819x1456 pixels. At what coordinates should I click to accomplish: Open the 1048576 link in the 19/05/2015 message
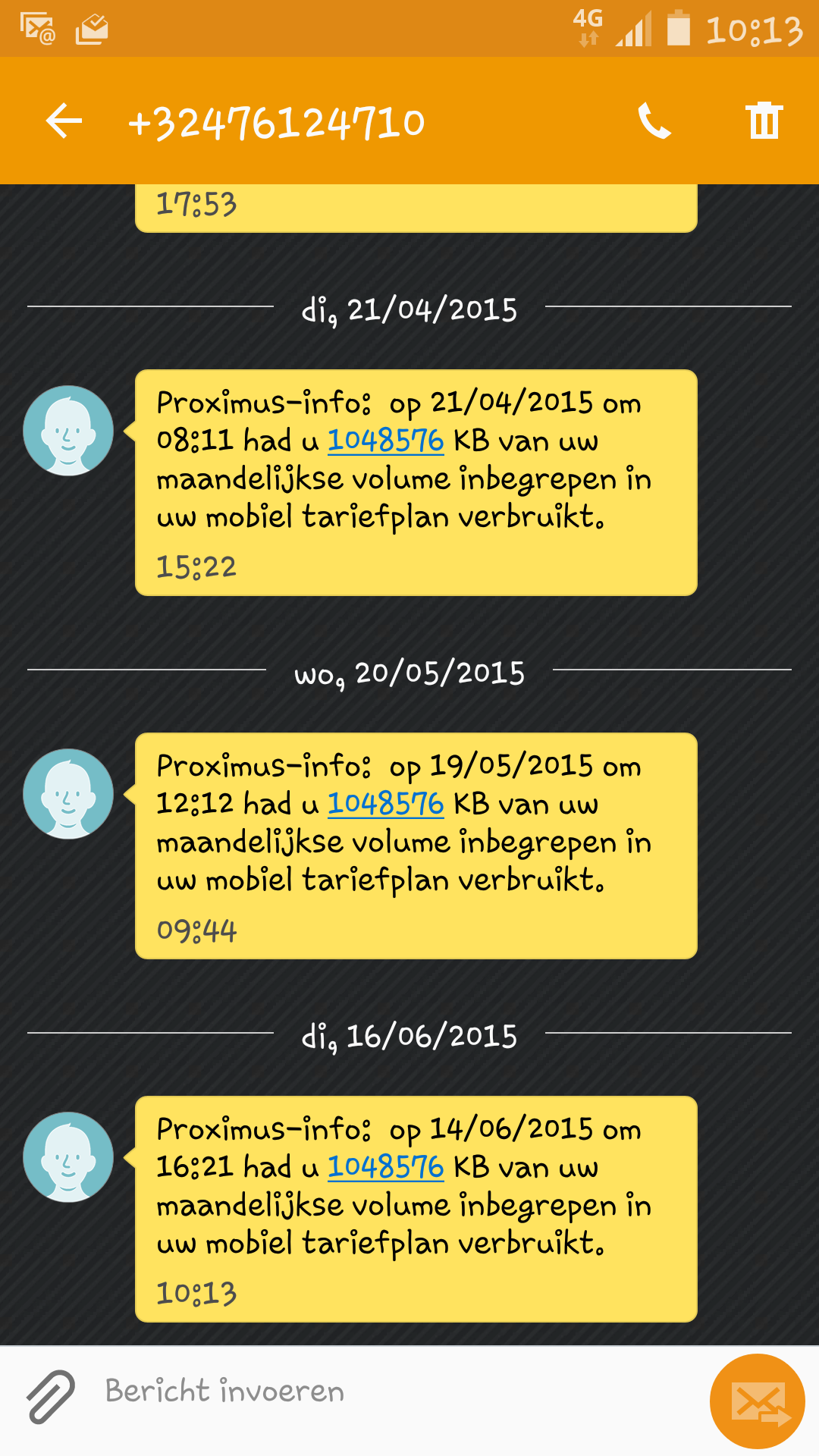click(x=385, y=804)
